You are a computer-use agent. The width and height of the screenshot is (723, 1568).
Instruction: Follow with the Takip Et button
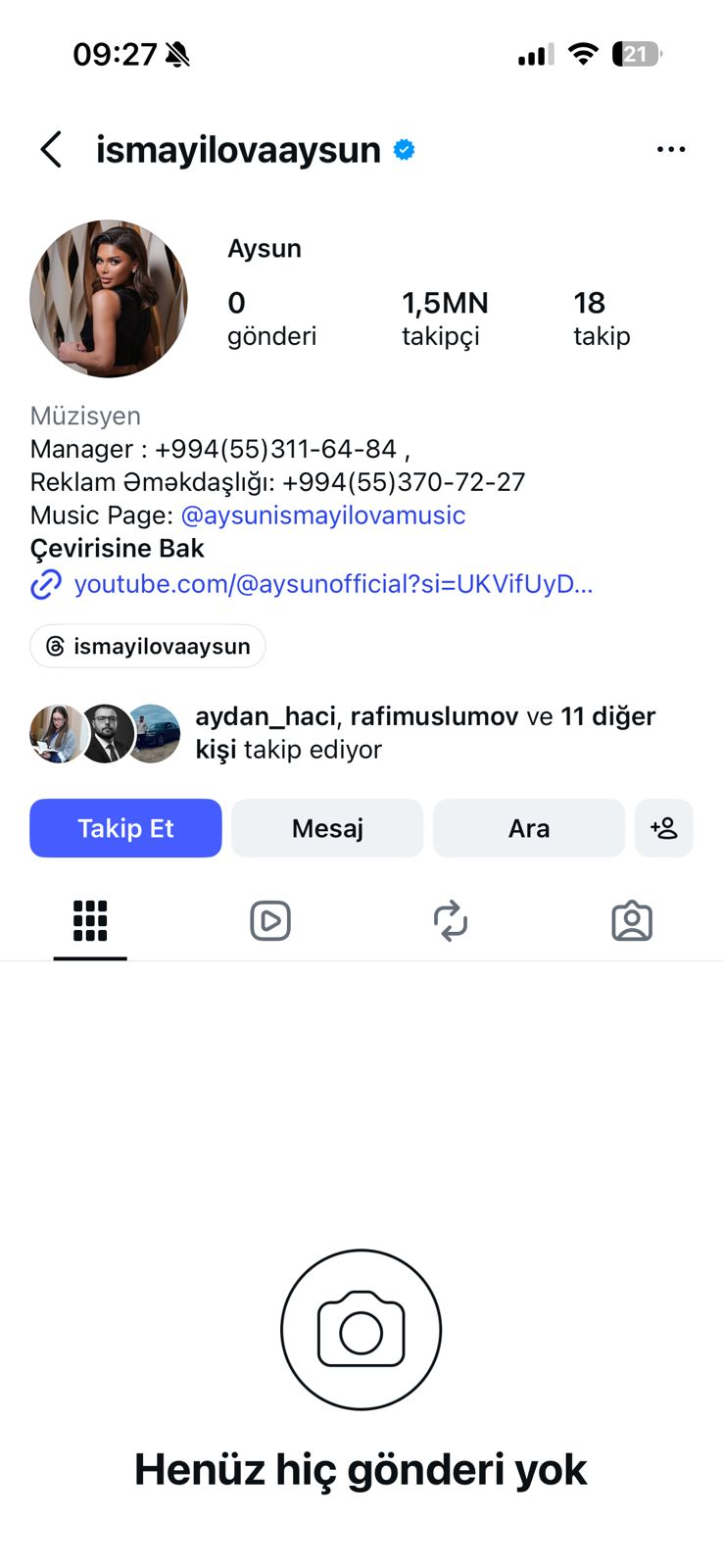[x=125, y=828]
